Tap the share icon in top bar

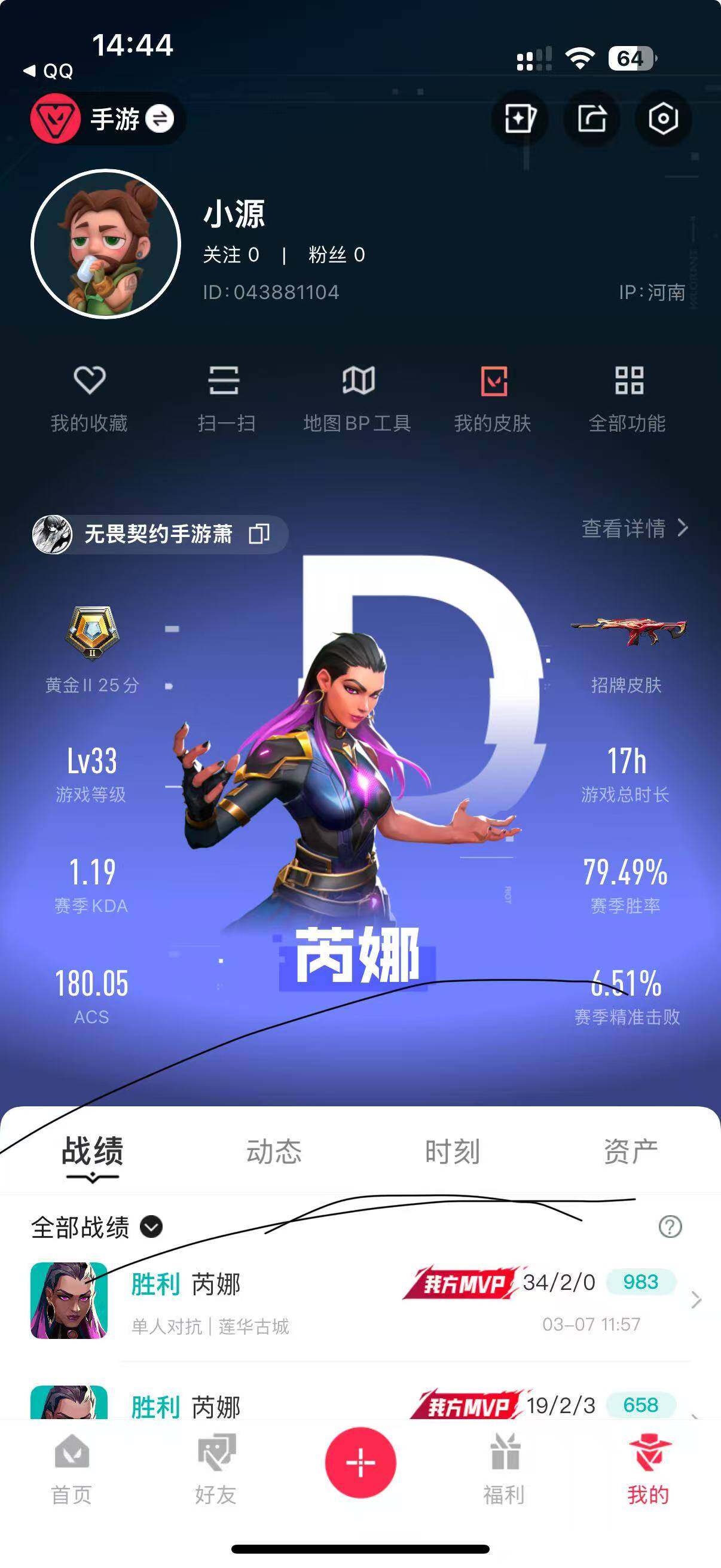coord(593,120)
